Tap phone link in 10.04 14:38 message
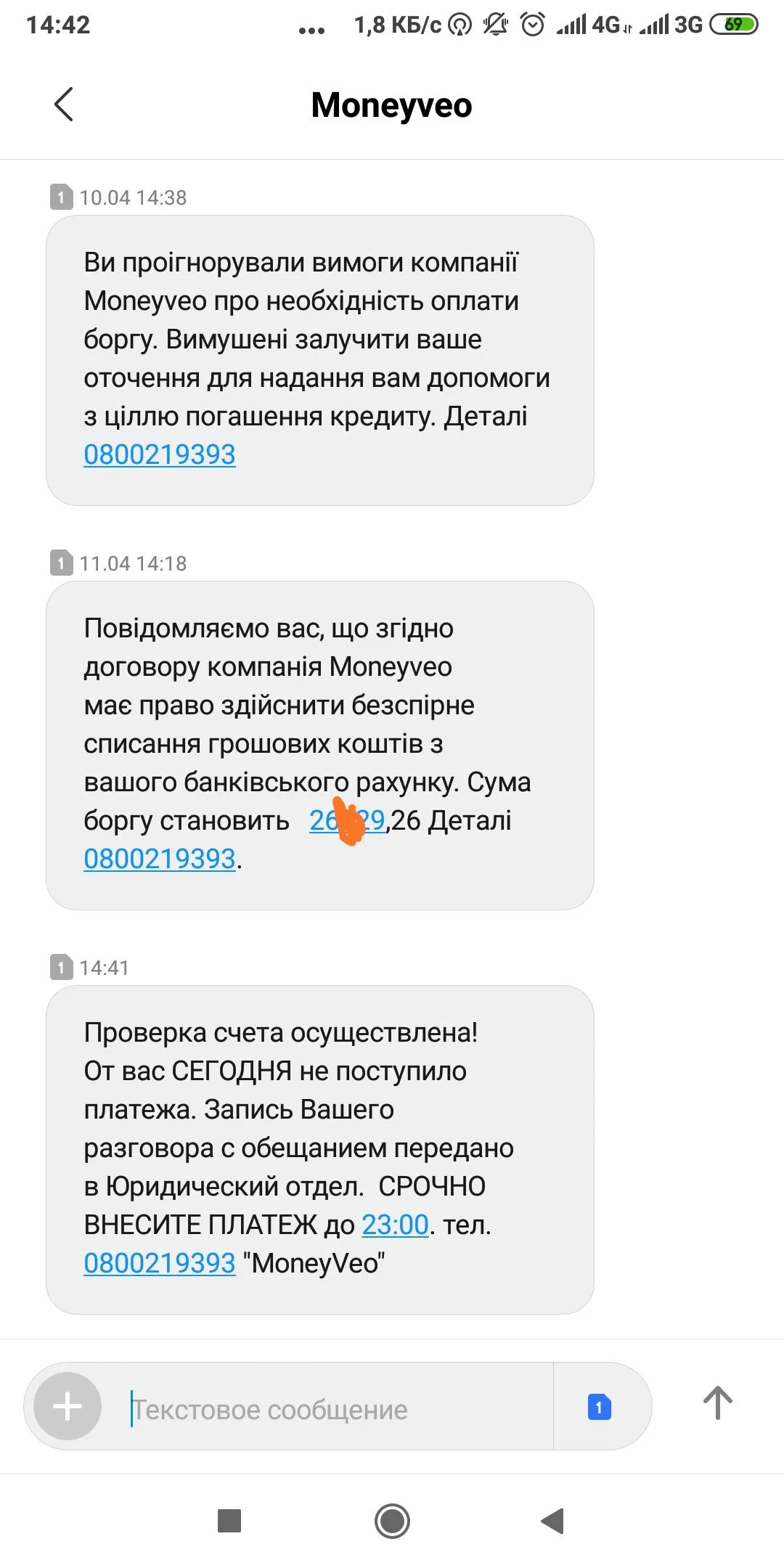 click(160, 455)
